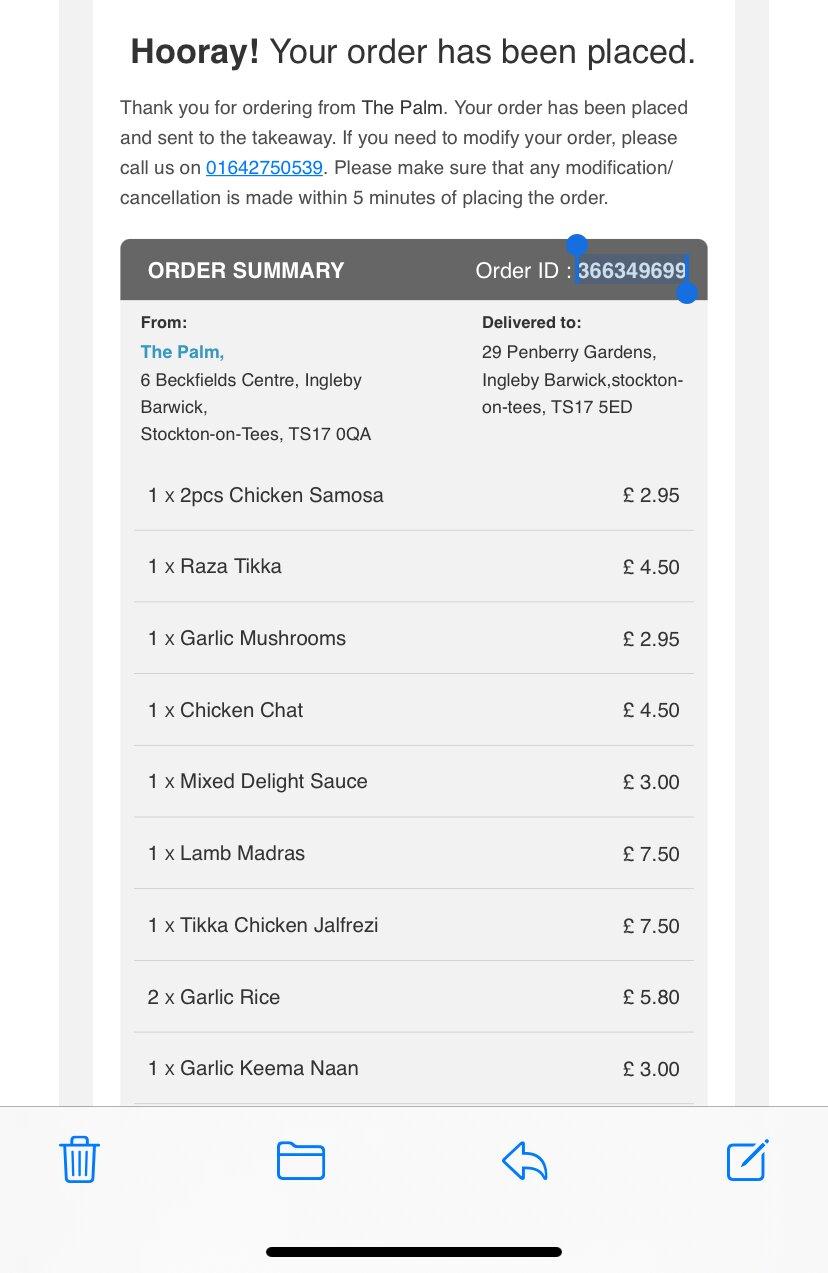This screenshot has width=828, height=1273.
Task: Move the email to a folder
Action: (301, 1160)
